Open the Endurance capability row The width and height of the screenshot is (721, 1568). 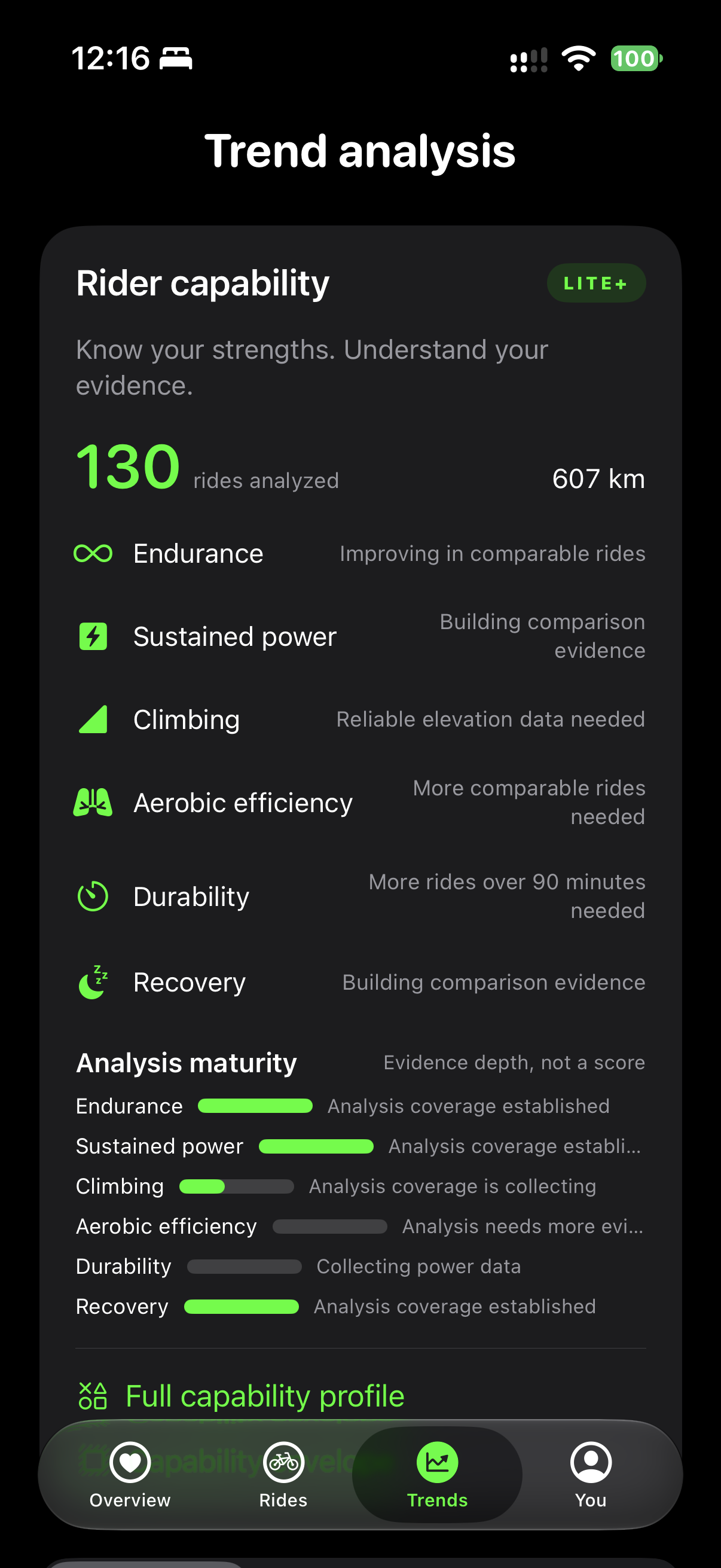(360, 554)
